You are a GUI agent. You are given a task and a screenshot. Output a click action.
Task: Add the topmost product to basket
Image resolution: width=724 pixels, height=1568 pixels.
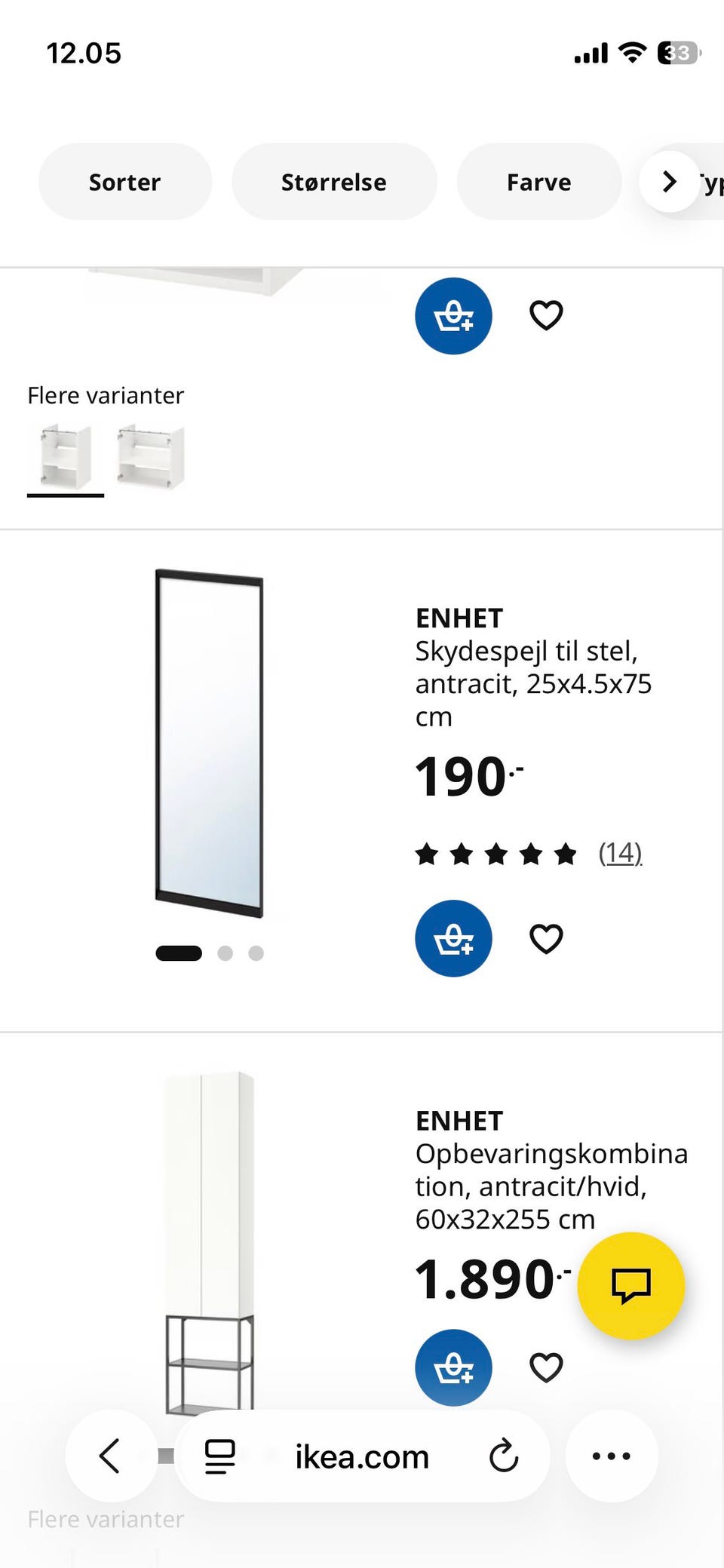click(x=453, y=316)
